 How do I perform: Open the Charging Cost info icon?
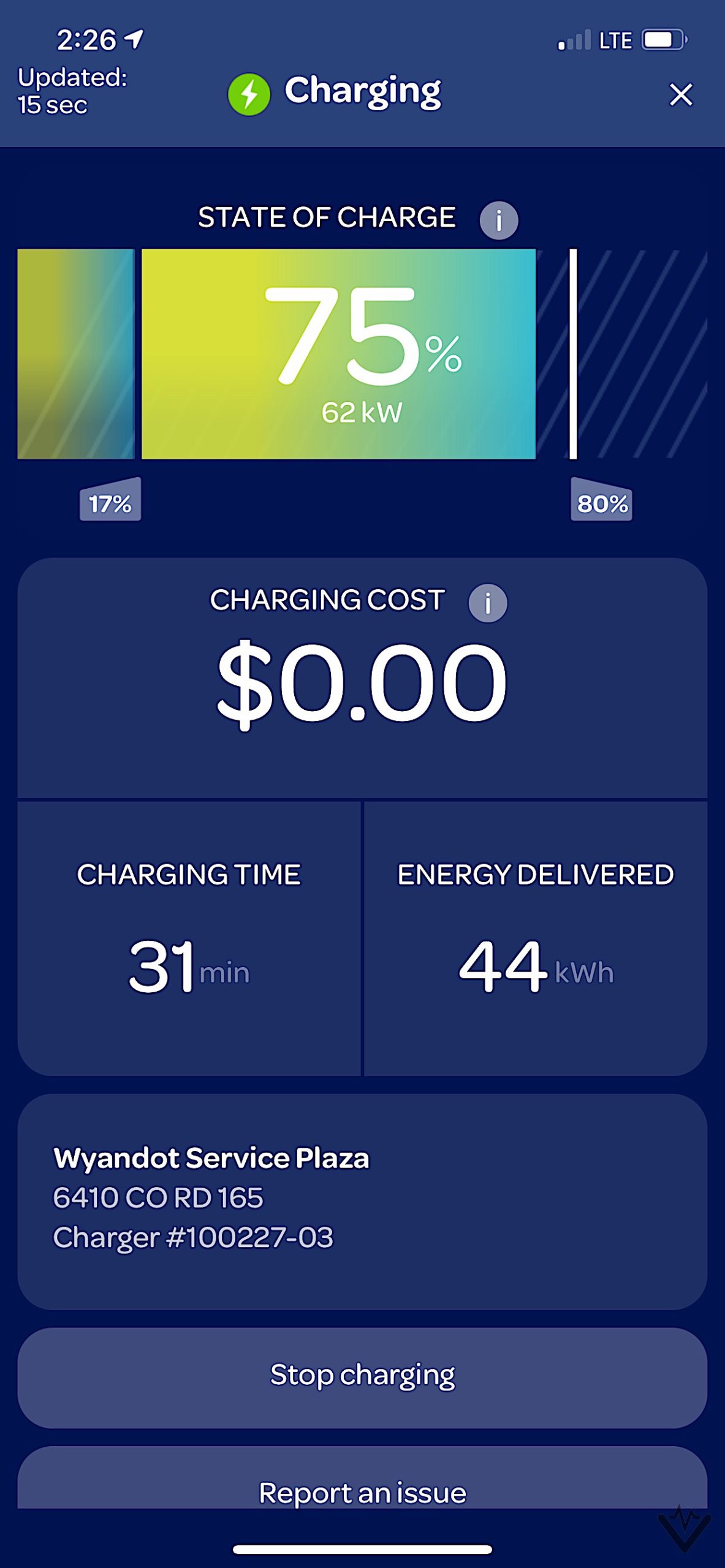[487, 603]
